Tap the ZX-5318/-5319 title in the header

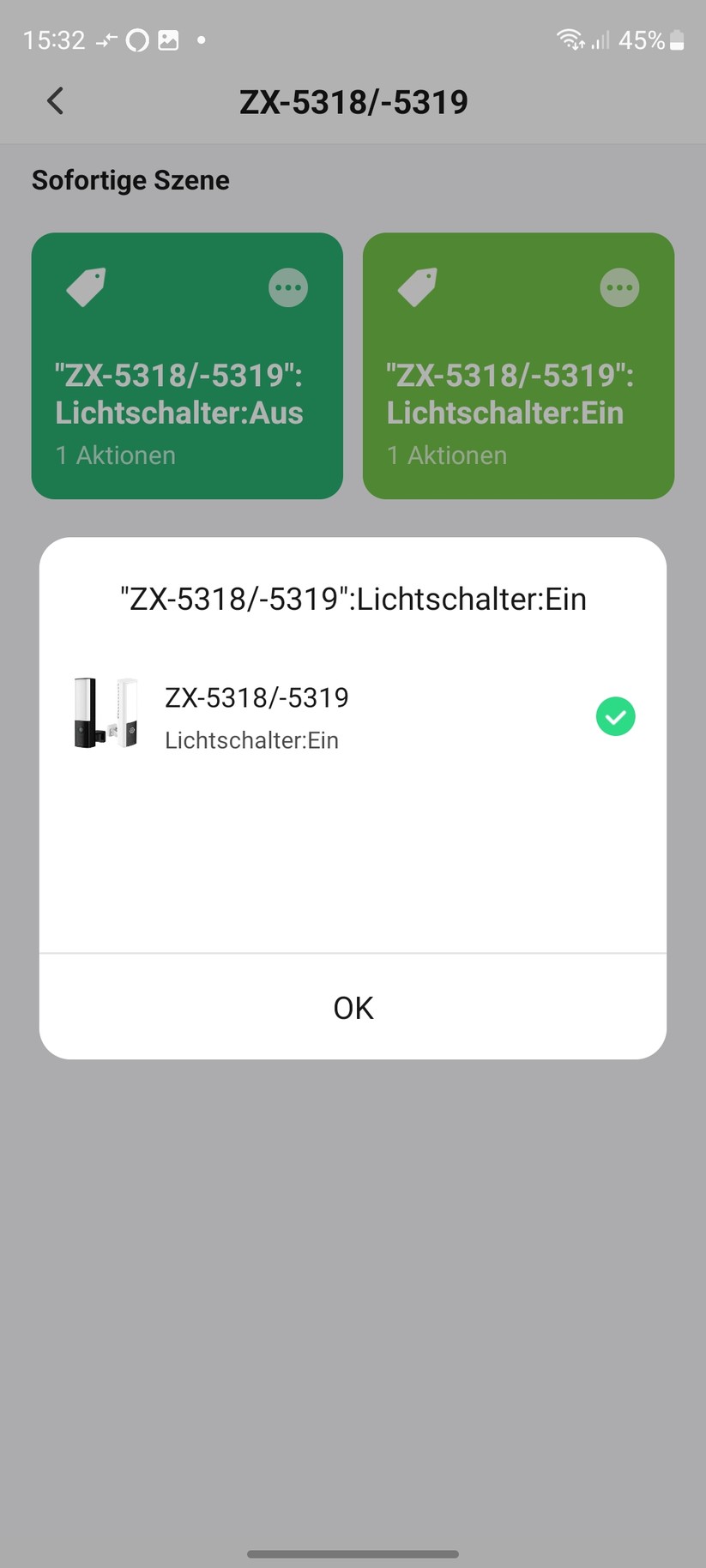pos(353,100)
